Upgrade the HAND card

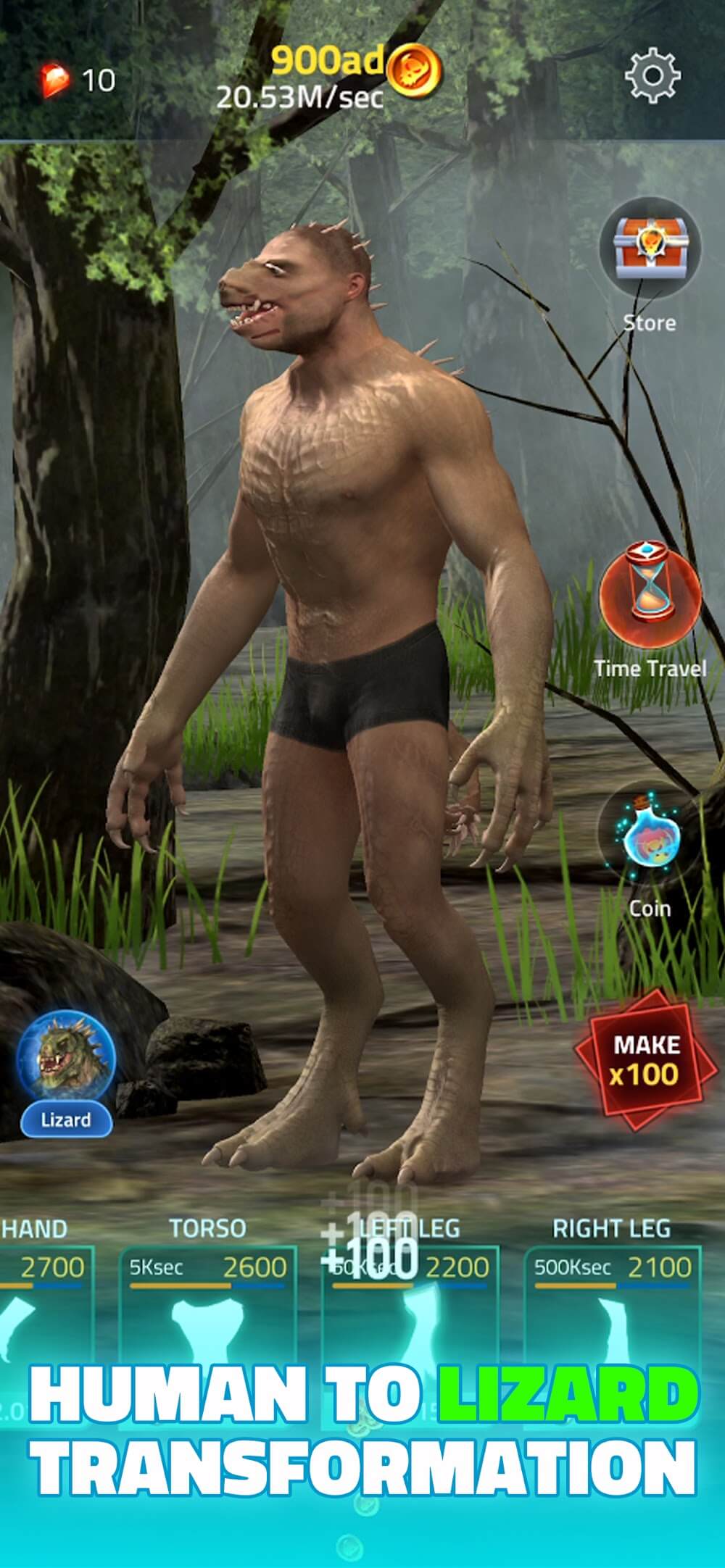[x=43, y=1304]
